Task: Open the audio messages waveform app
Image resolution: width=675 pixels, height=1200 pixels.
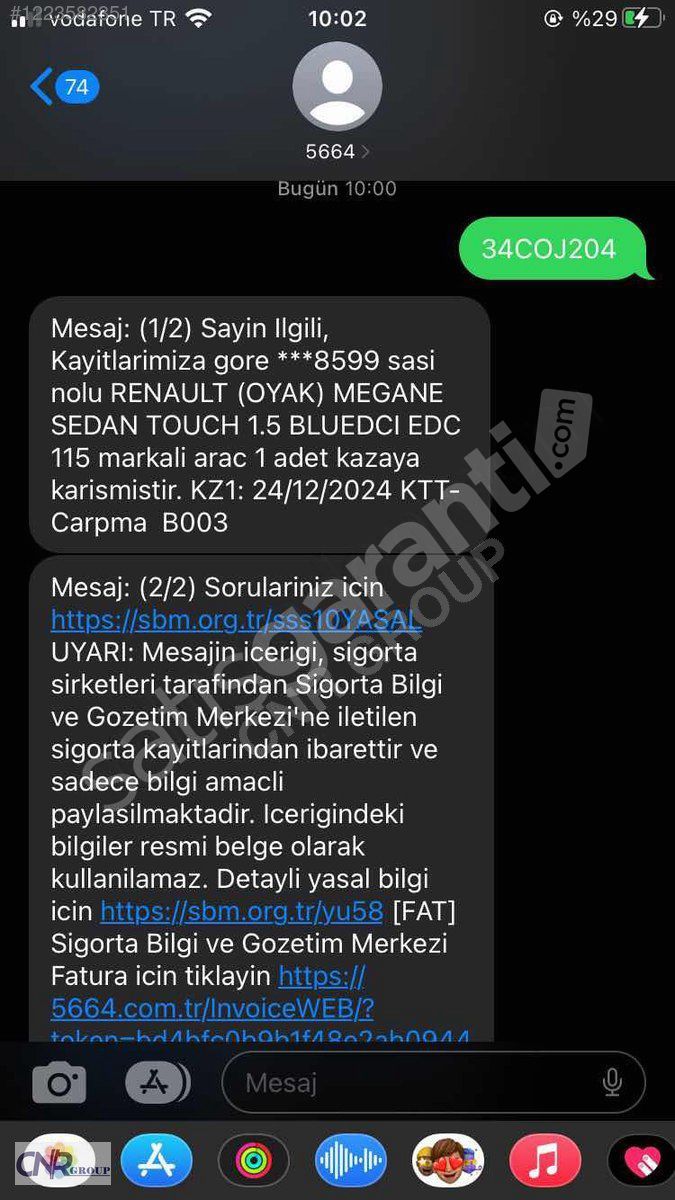Action: pyautogui.click(x=351, y=1160)
